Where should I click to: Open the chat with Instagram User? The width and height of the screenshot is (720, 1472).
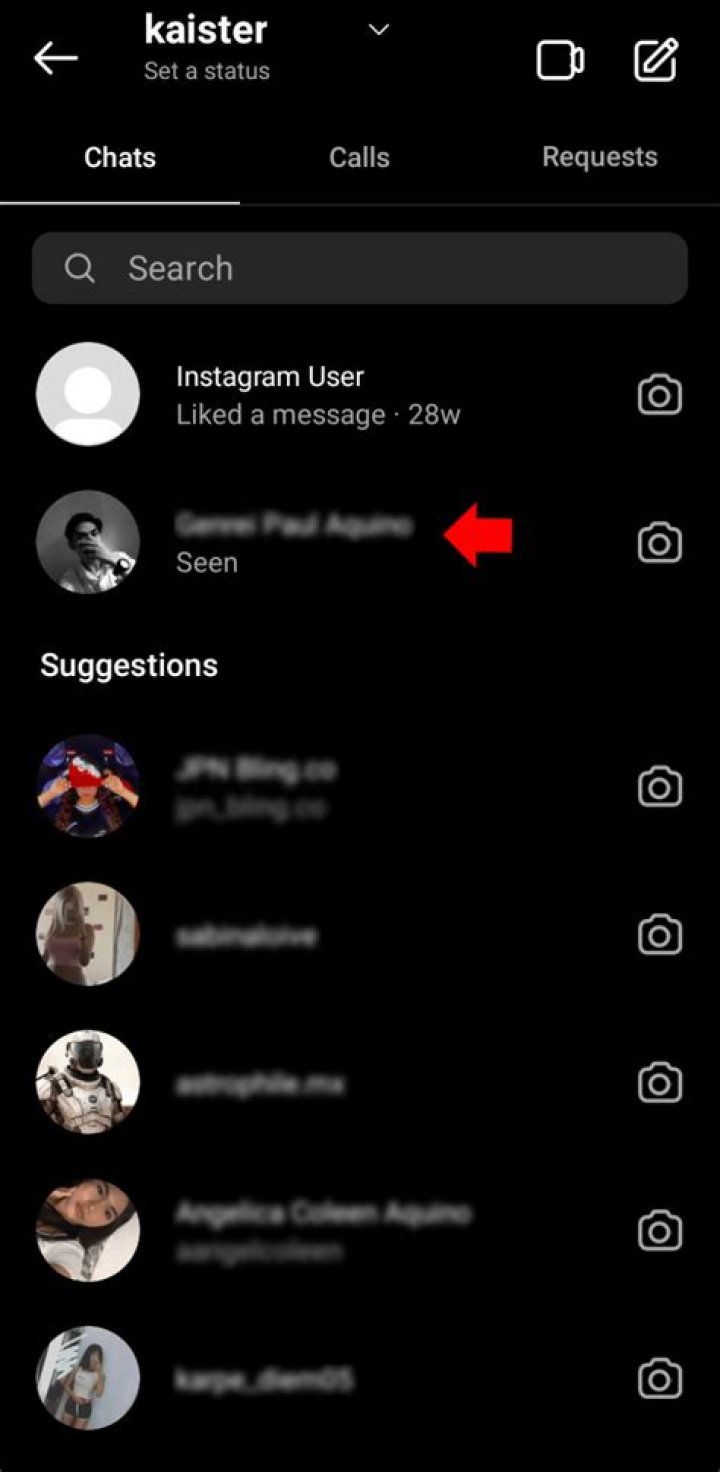click(x=318, y=395)
